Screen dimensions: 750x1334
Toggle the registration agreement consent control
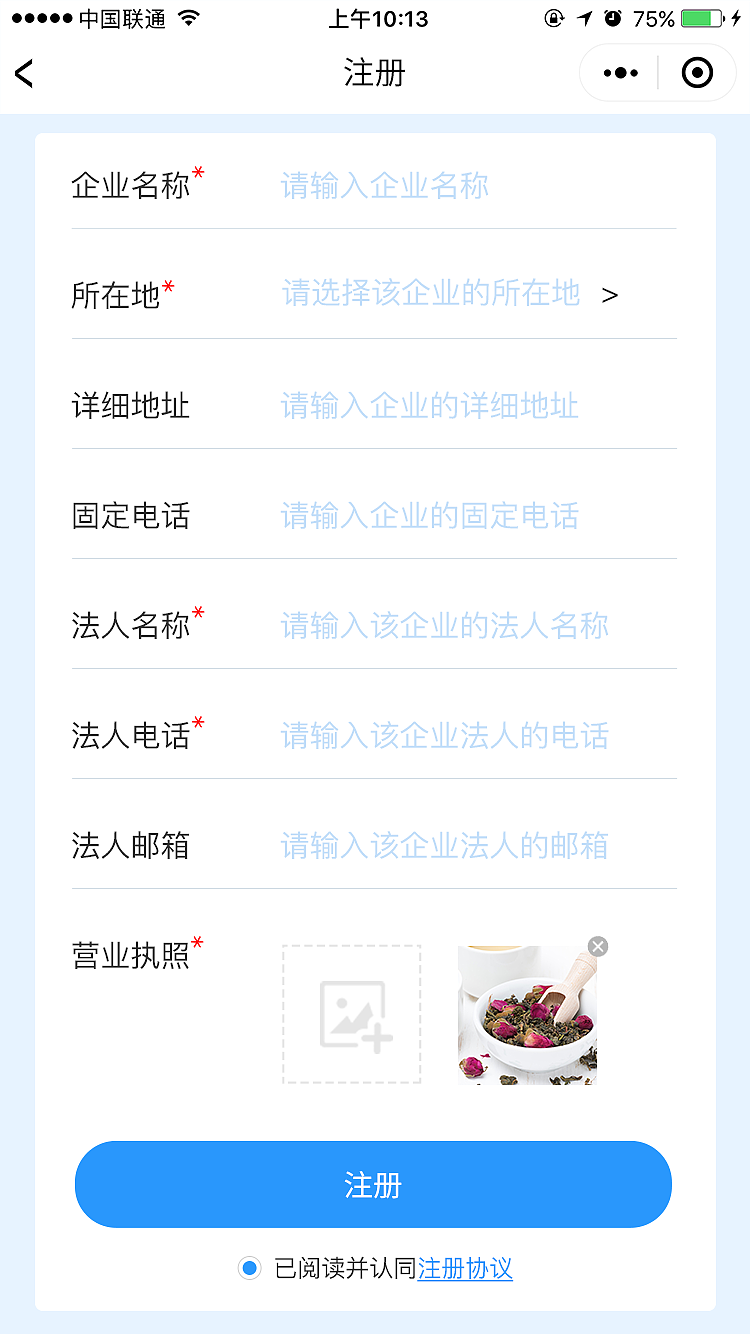click(247, 1268)
